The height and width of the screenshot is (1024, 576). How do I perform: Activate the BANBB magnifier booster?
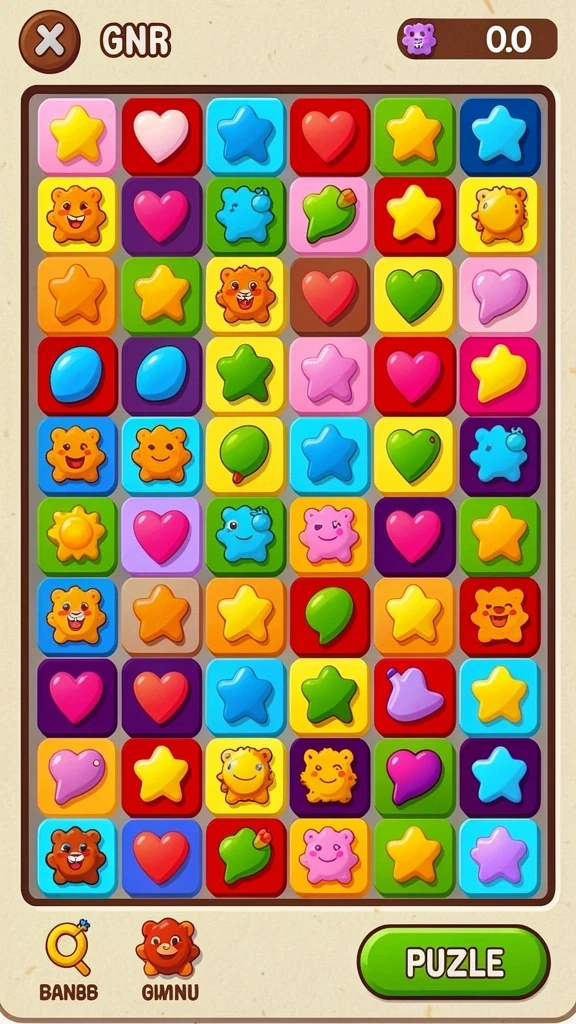point(69,959)
